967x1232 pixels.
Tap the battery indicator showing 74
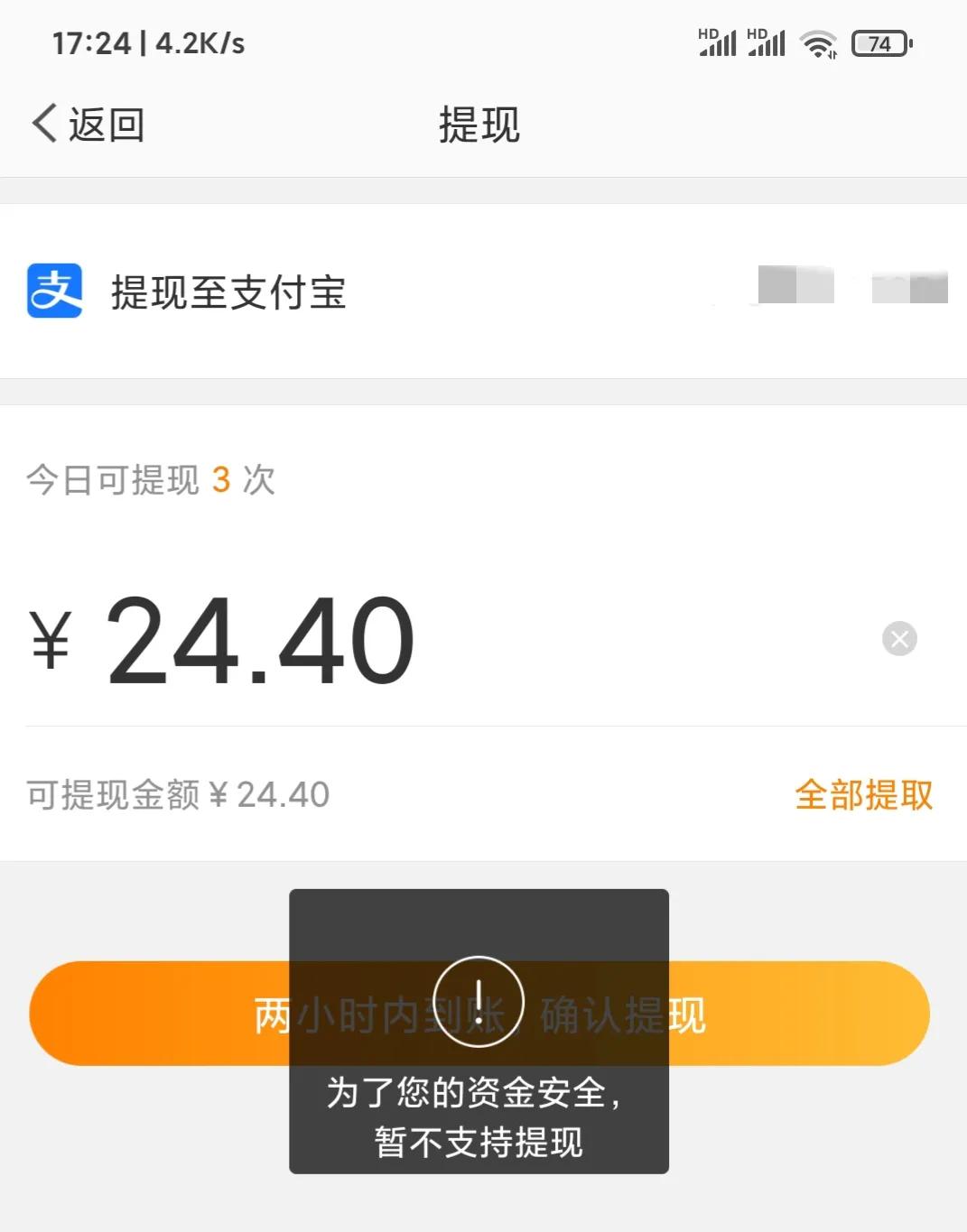[880, 43]
